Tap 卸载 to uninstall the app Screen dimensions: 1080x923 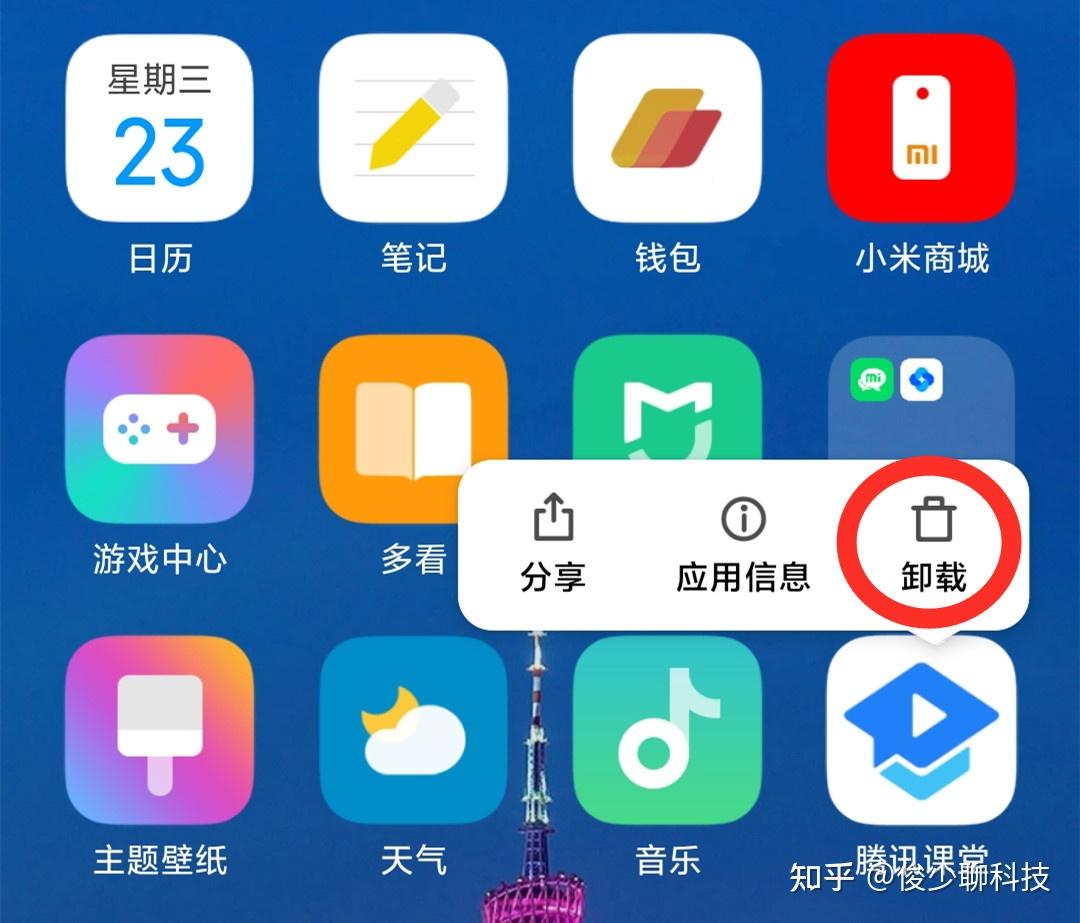coord(933,545)
